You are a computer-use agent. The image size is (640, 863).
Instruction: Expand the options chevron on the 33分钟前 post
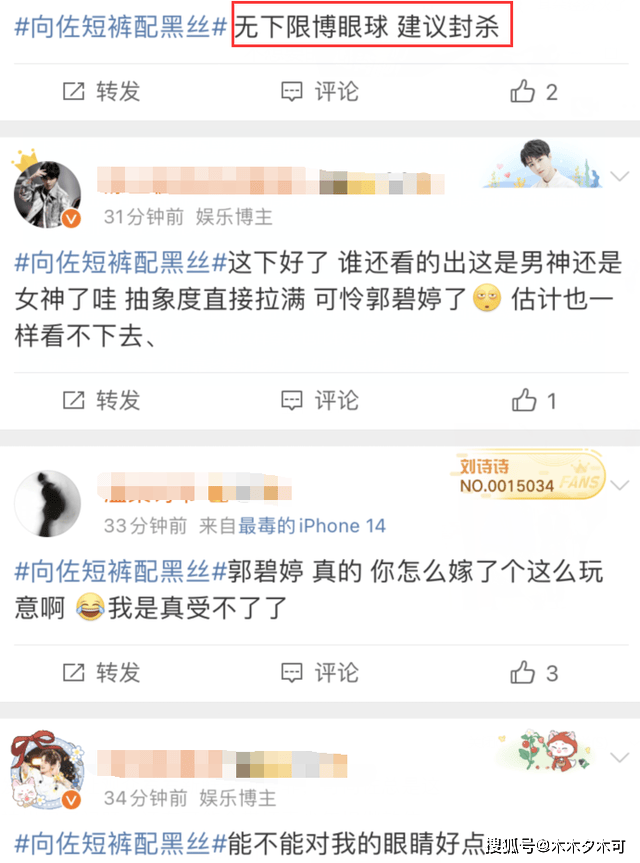pos(617,486)
